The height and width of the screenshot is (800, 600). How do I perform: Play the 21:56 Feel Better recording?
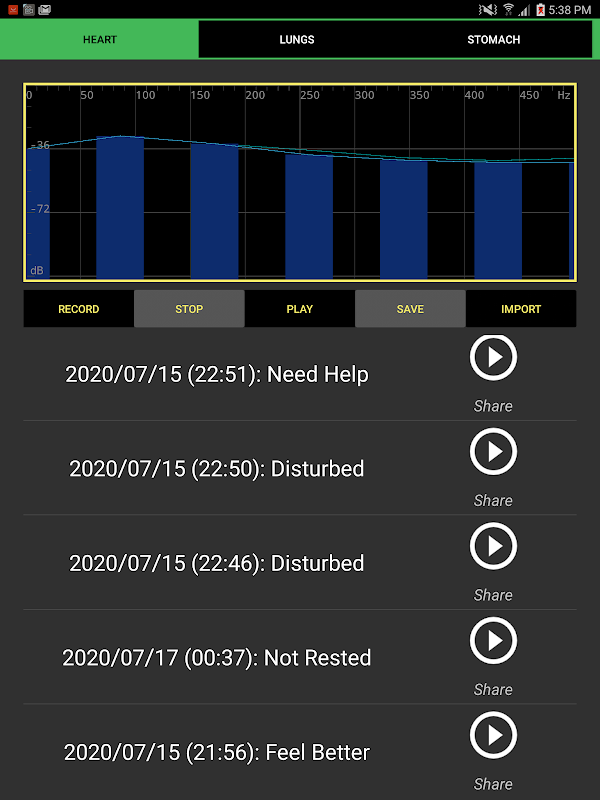493,736
